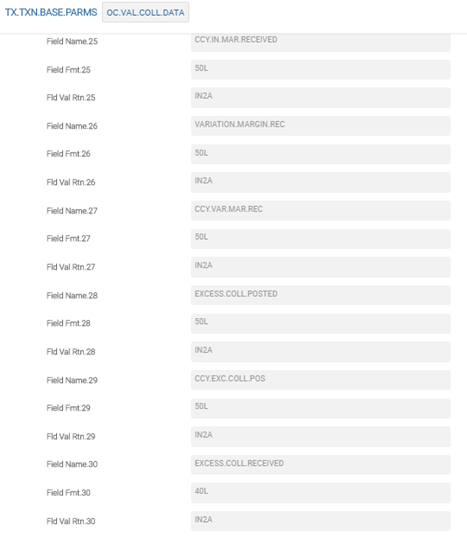Screen dimensions: 467x537
Task: Tap the Fld Val Rtn.26 field
Action: (321, 182)
